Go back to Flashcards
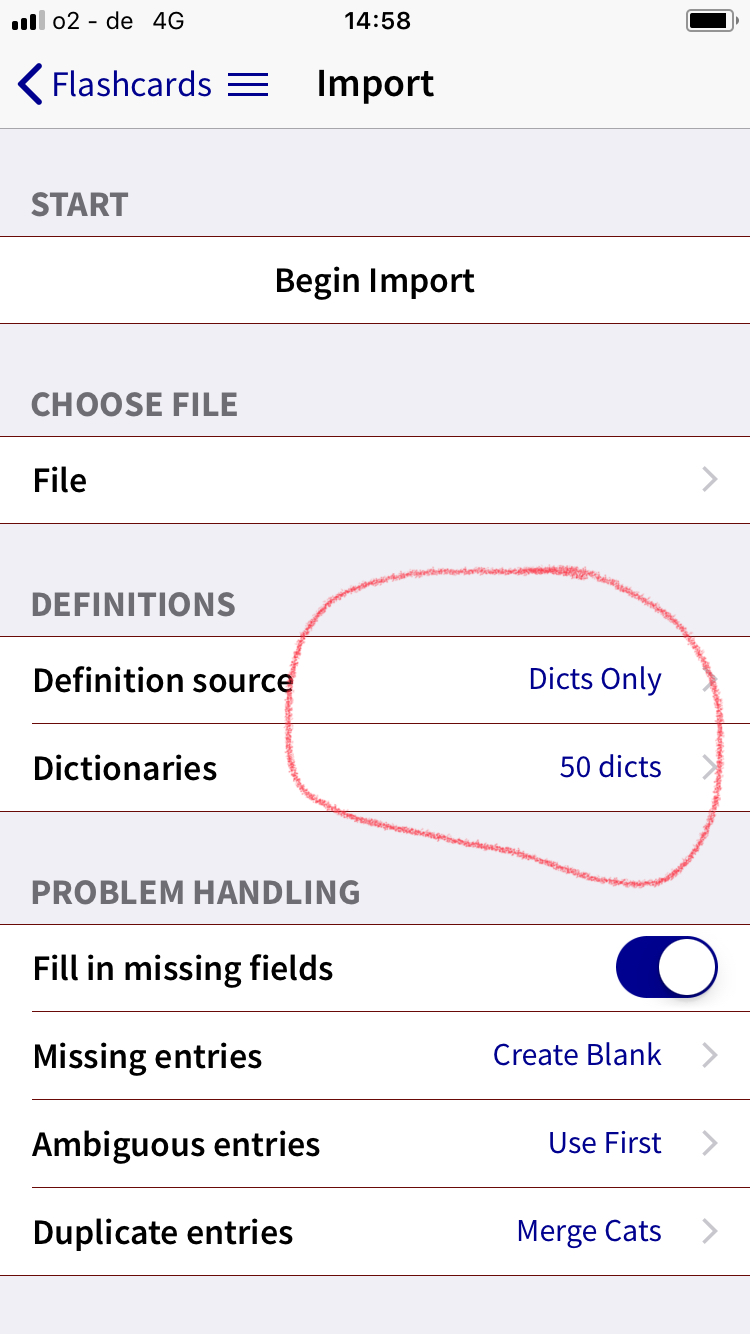 coord(114,84)
